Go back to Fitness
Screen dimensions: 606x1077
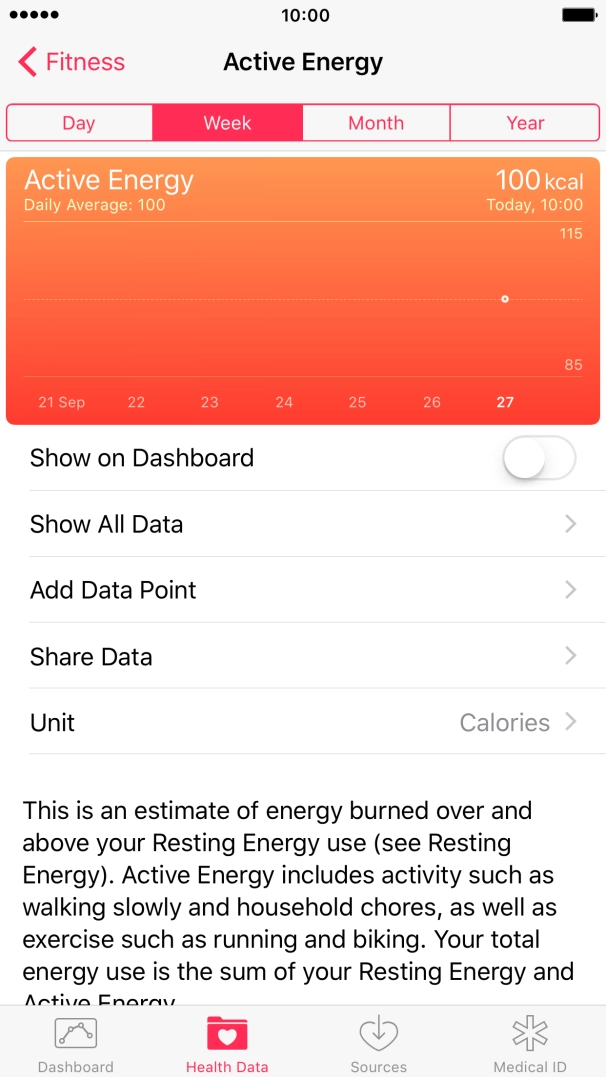72,62
